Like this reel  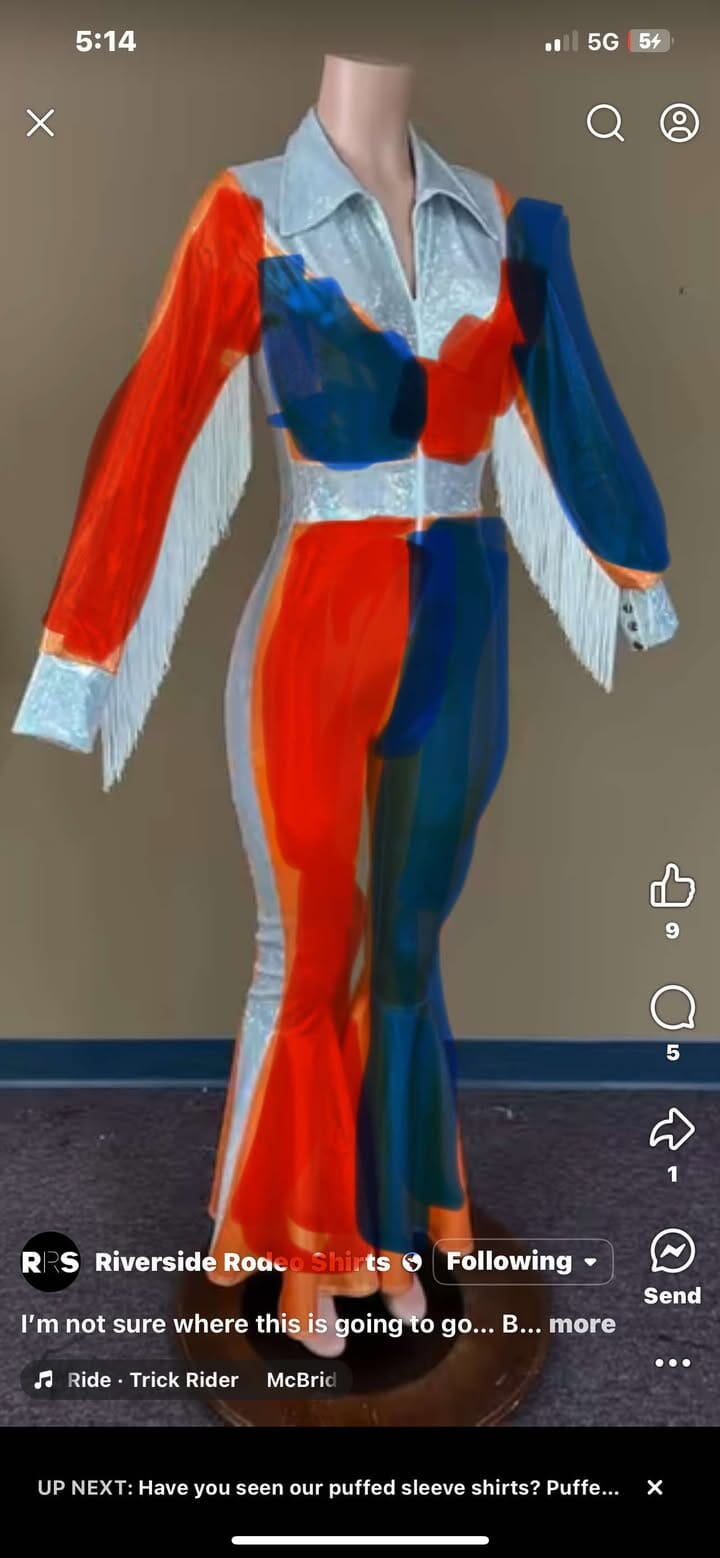tap(672, 886)
